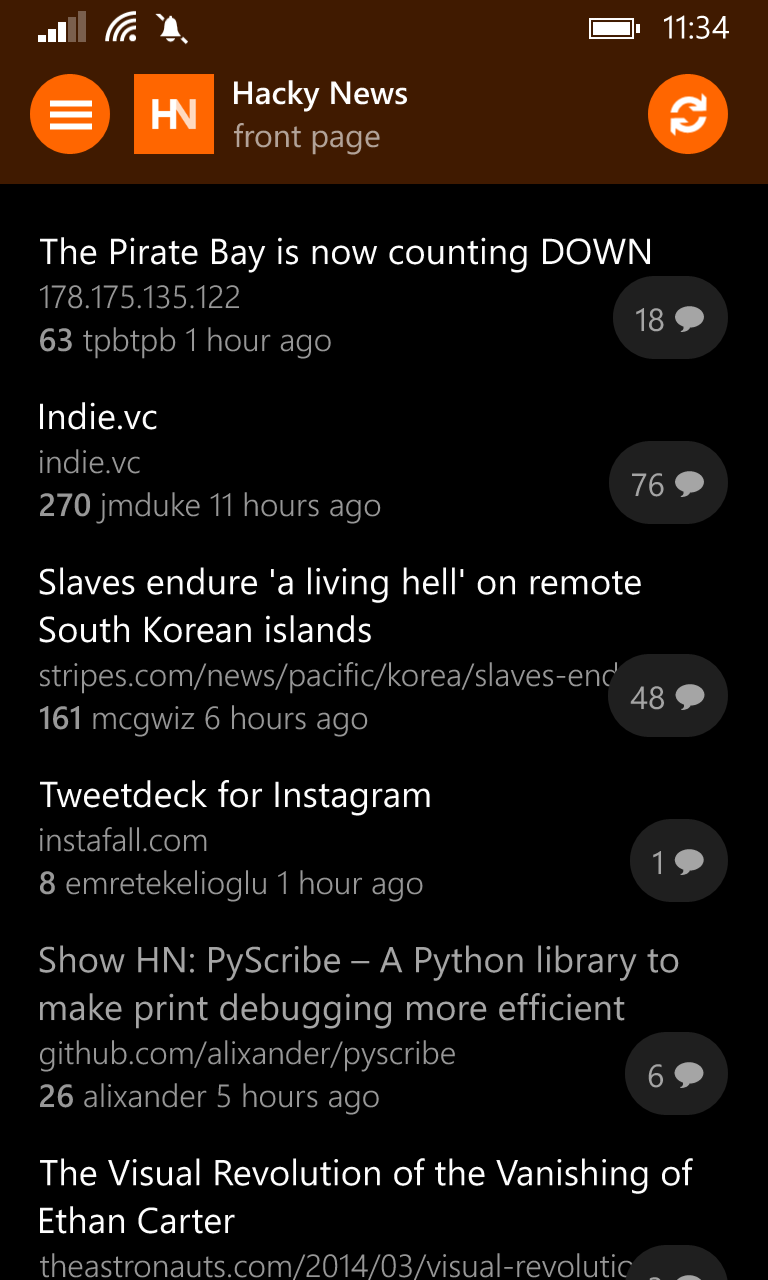This screenshot has height=1280, width=768.
Task: Open the Indie.vc story
Action: pos(98,417)
